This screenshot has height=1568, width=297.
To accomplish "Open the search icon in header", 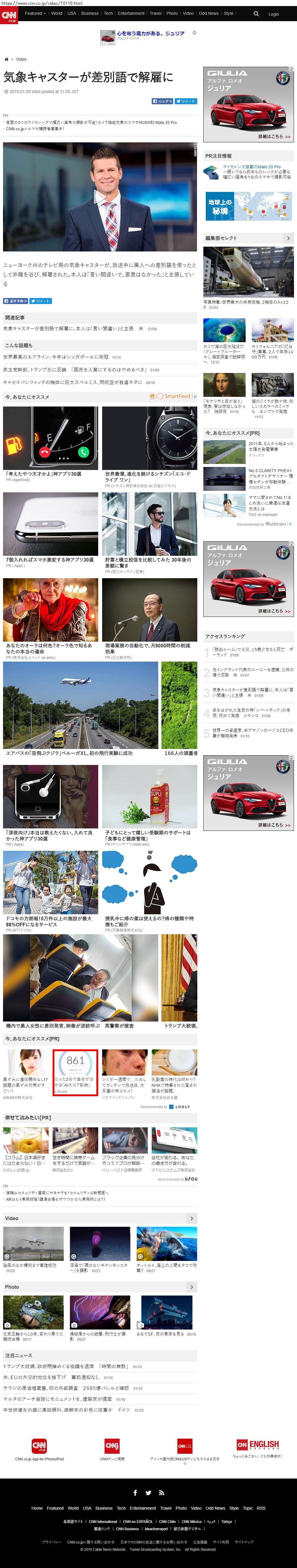I will (256, 13).
